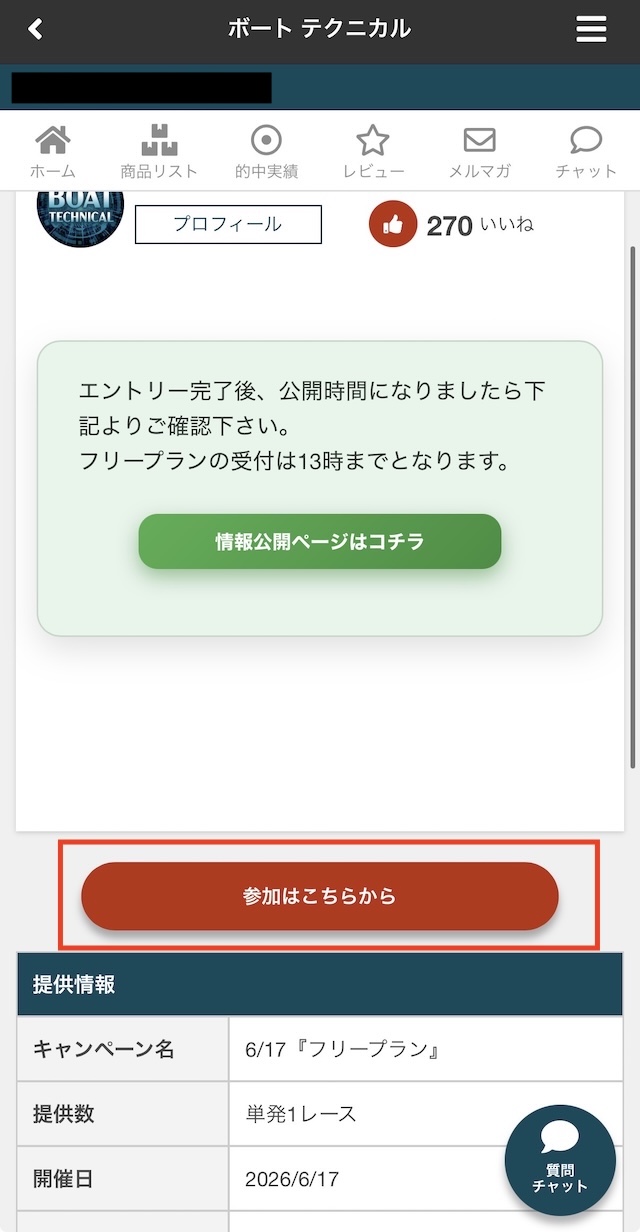Open the 商品リスト tab

pos(159,152)
